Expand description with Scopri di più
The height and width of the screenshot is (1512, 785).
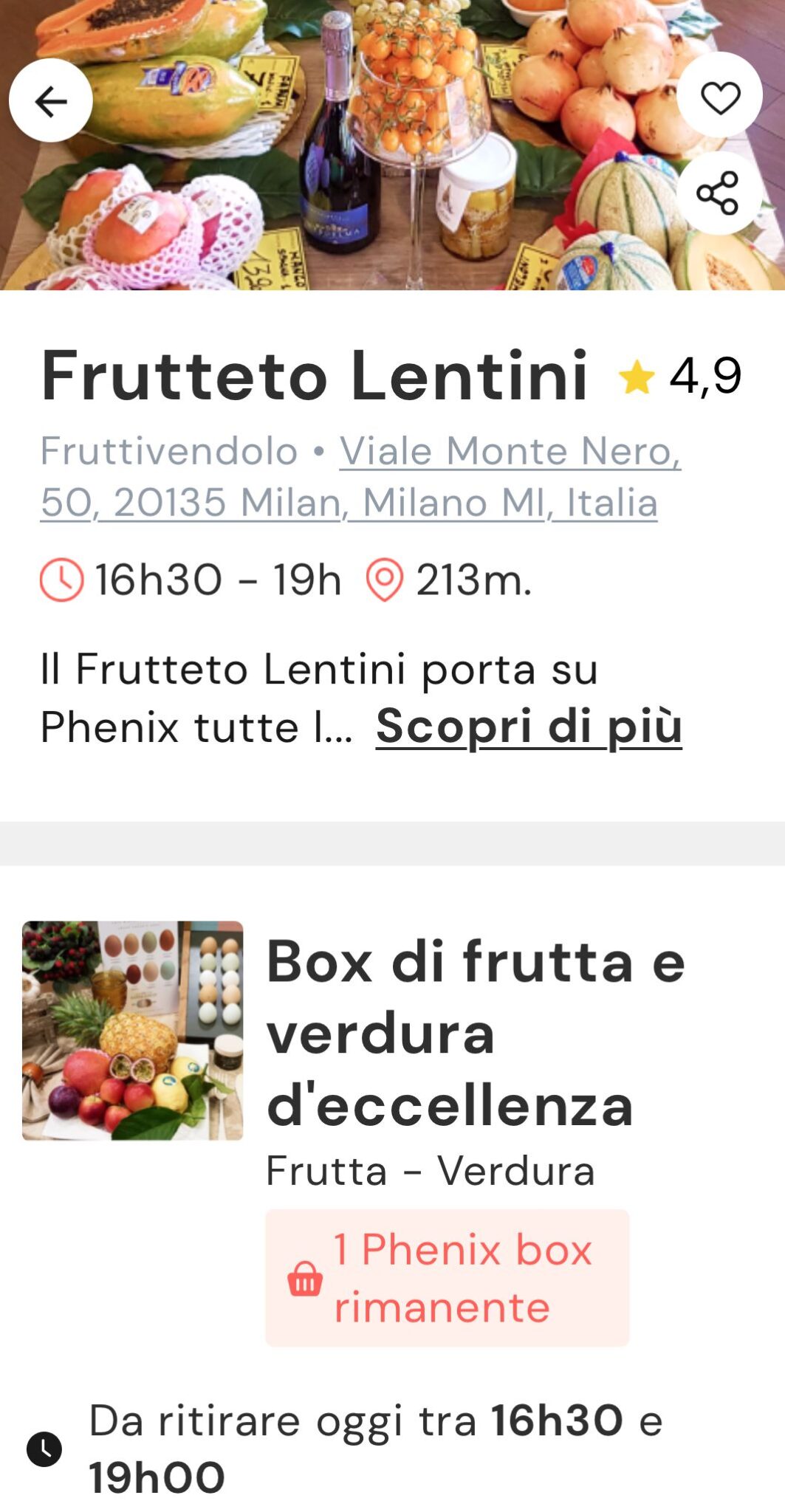529,726
